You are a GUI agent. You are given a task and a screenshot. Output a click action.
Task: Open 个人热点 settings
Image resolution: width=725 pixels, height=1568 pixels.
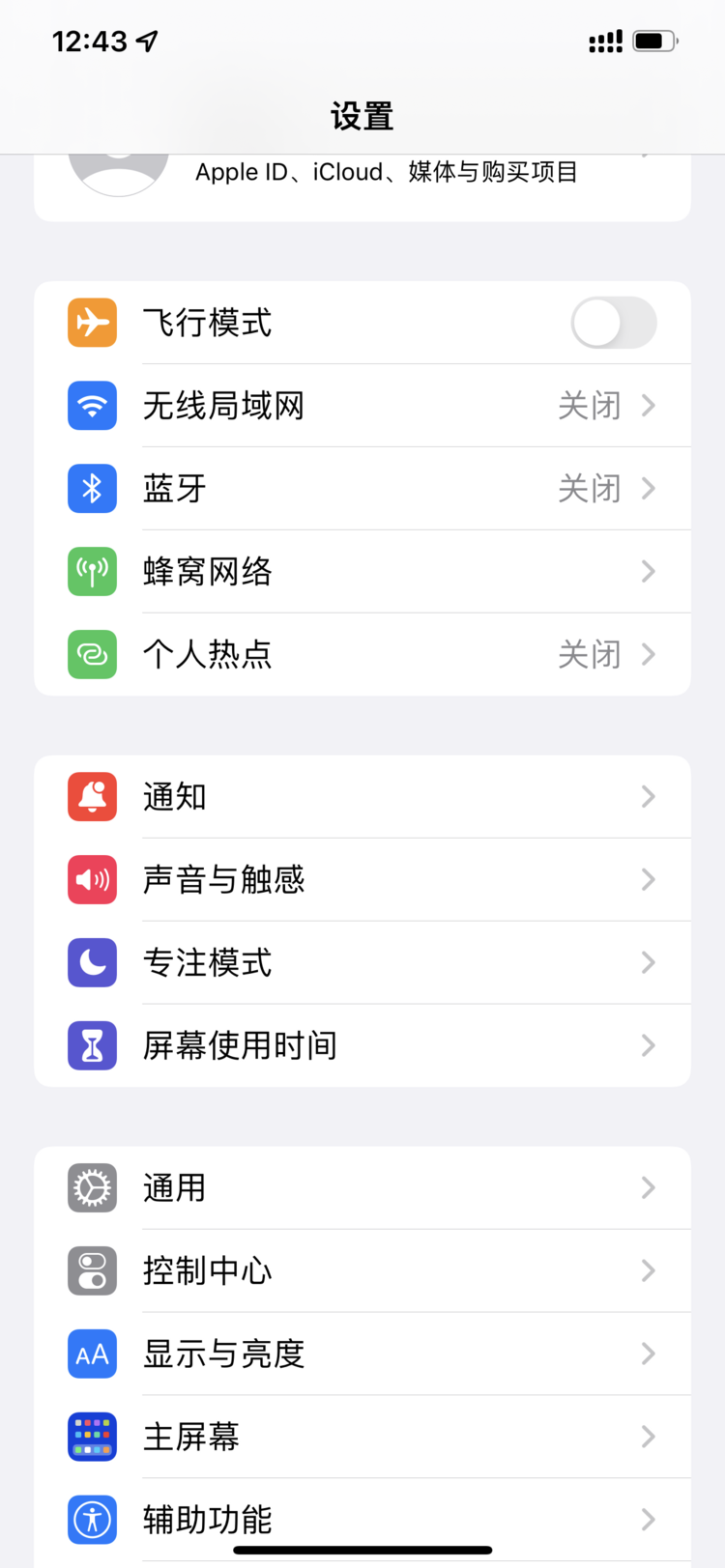tap(362, 655)
